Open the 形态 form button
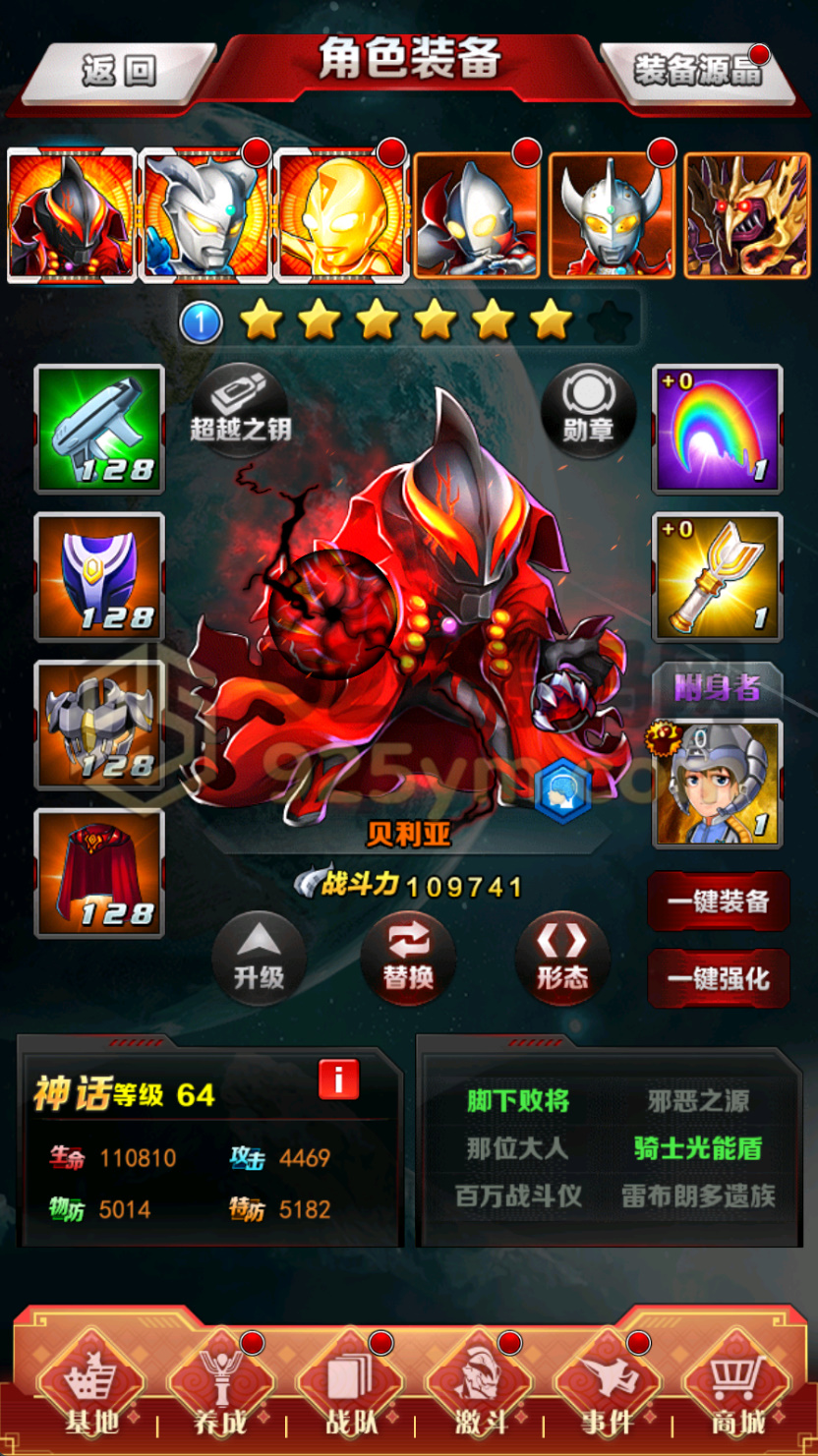Viewport: 818px width, 1456px height. (x=562, y=958)
